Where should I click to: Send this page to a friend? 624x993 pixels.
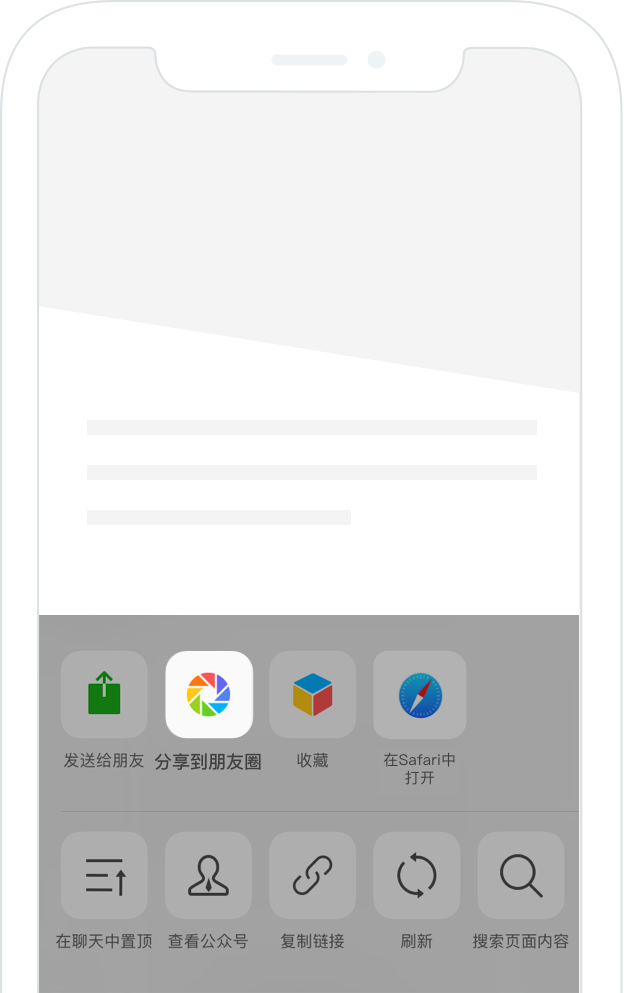point(104,694)
